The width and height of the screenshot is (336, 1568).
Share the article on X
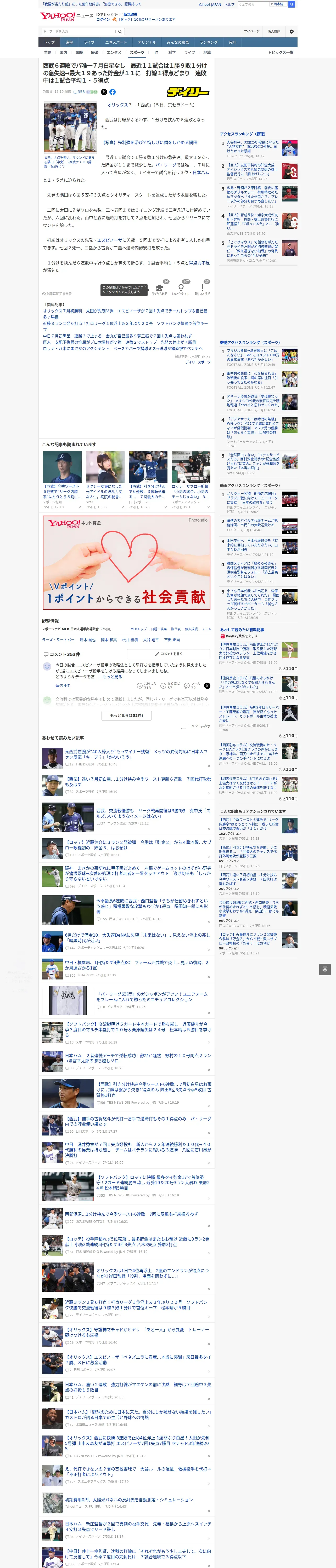pos(104,92)
